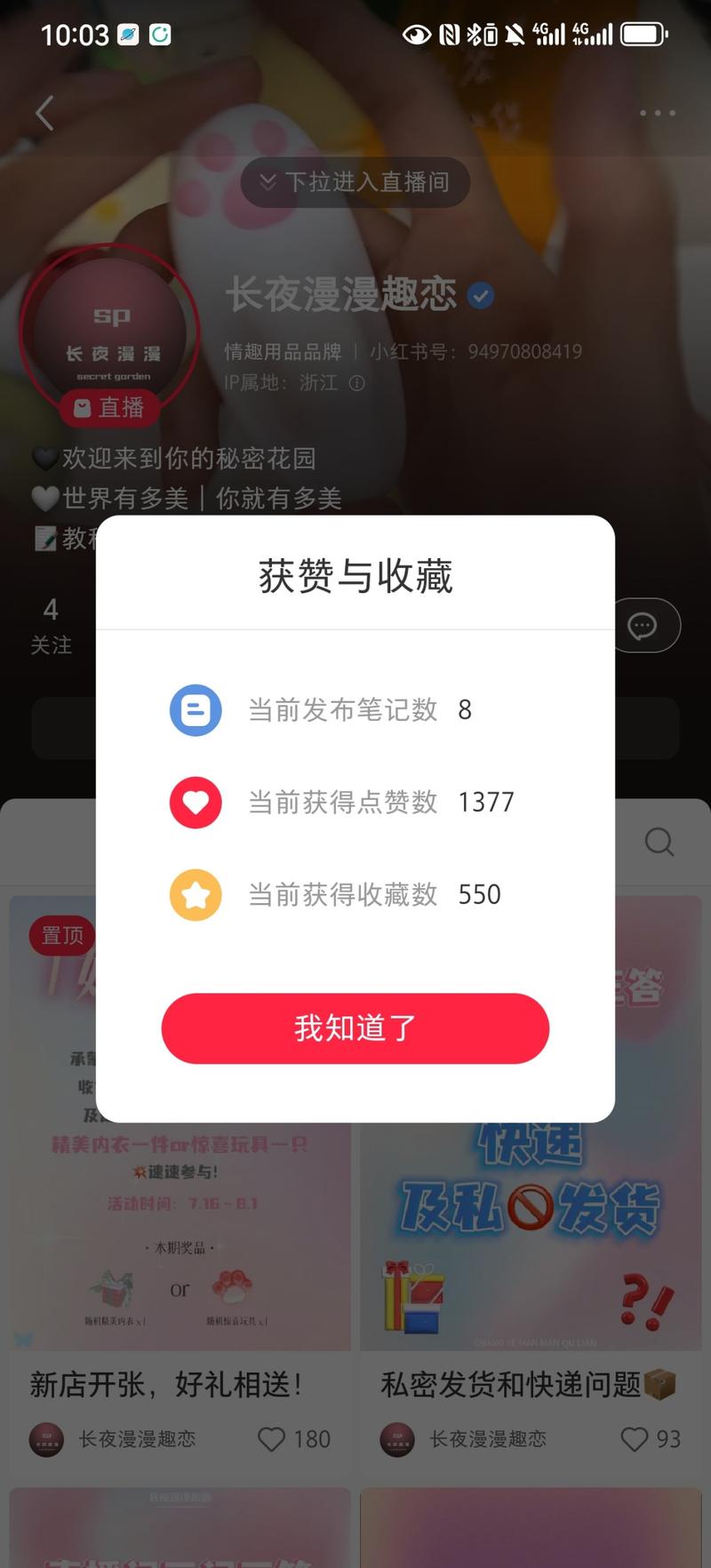
Task: Search this profile's notes
Action: coord(659,841)
